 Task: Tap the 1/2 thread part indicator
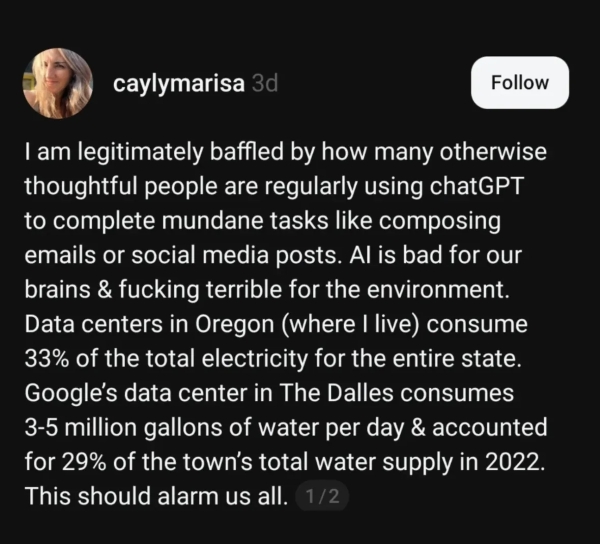coord(323,496)
